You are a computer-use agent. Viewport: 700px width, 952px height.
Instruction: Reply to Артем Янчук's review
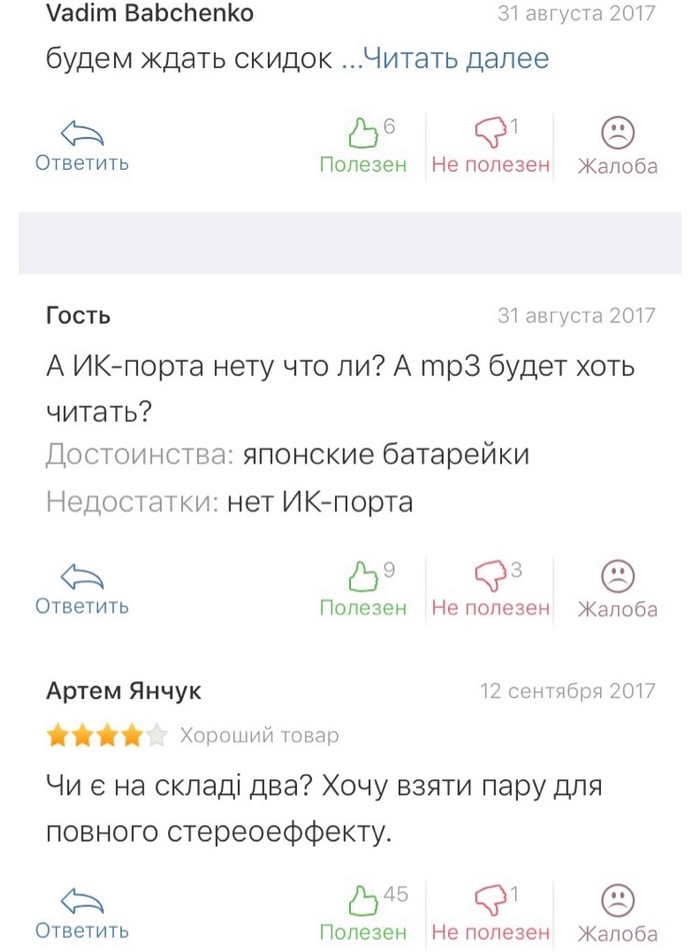[82, 912]
